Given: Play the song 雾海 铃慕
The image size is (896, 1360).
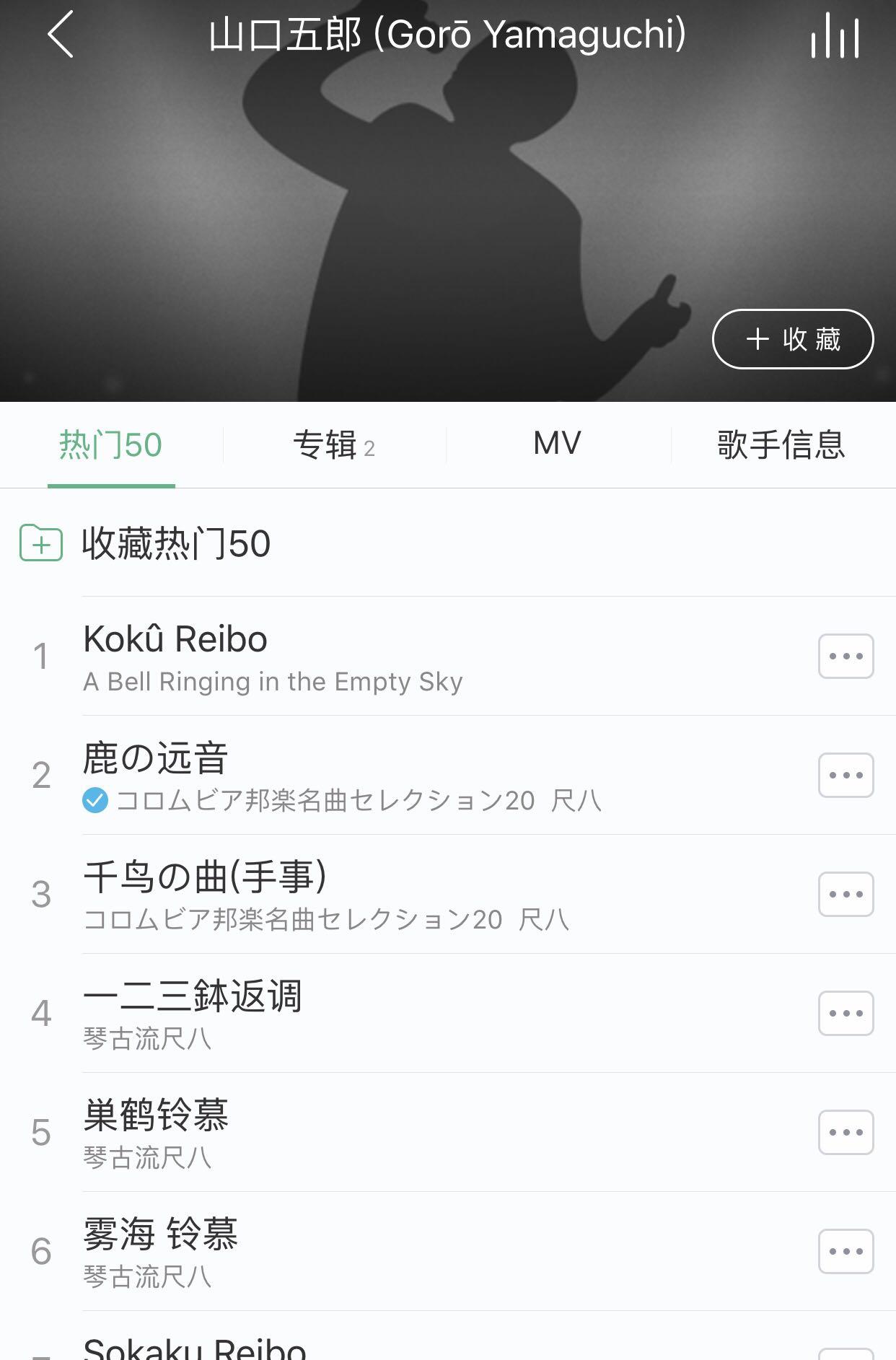Looking at the screenshot, I should (x=361, y=1252).
